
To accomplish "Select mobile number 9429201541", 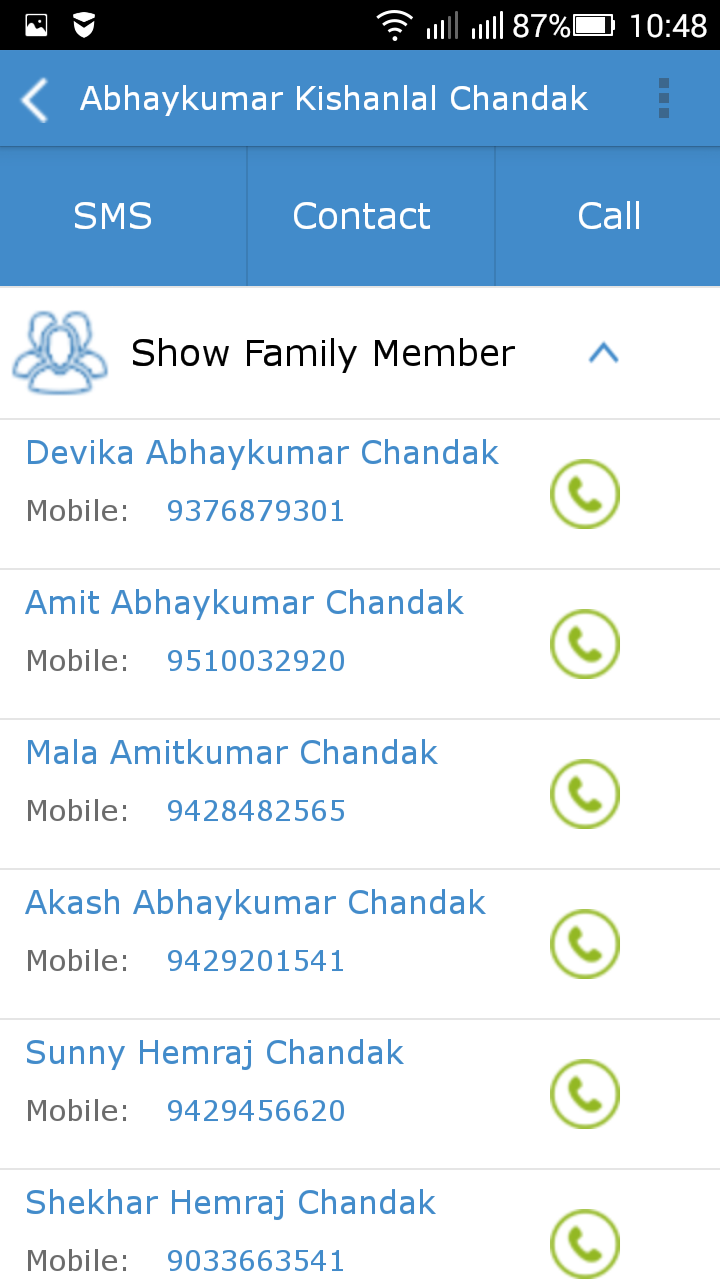I will pyautogui.click(x=256, y=961).
